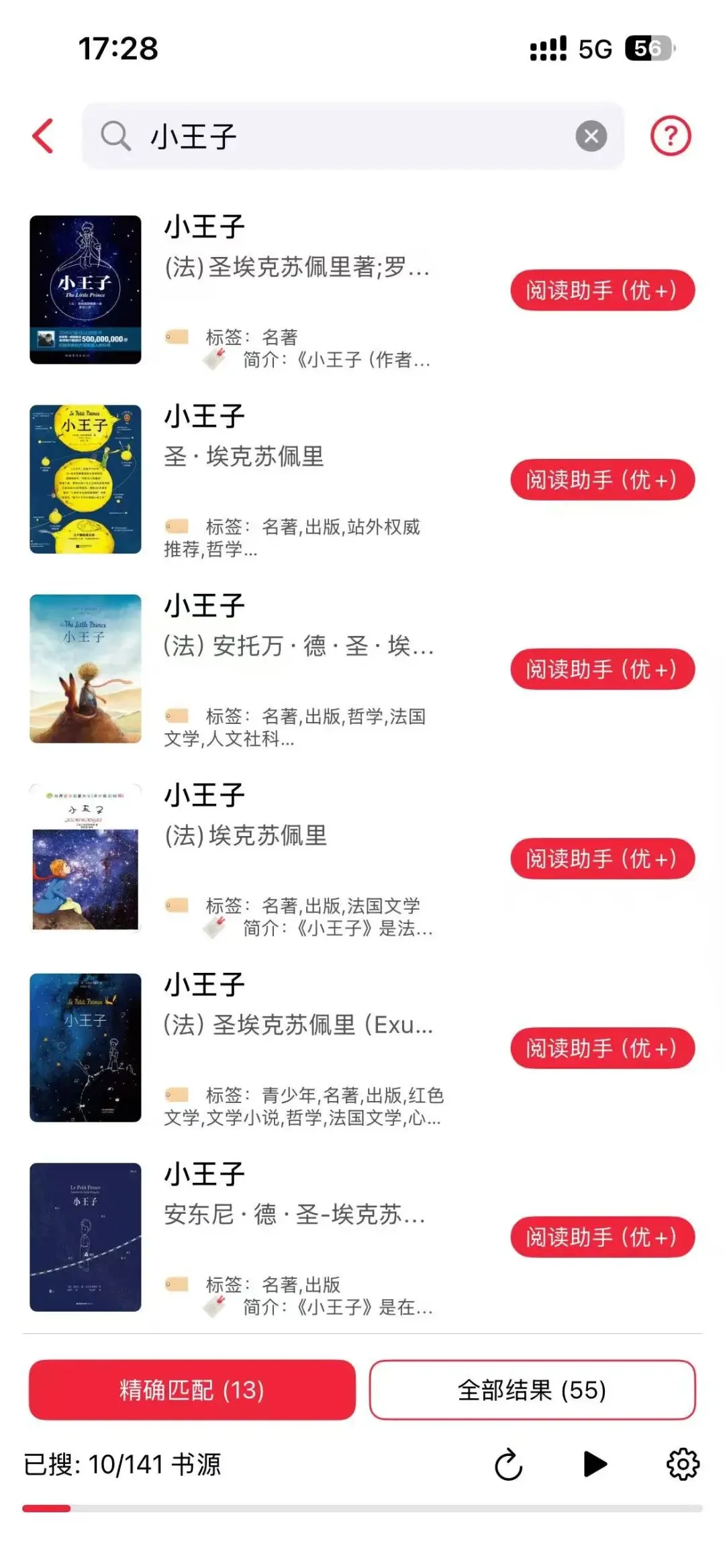This screenshot has width=725, height=1568.
Task: Tap the 小王子 search field
Action: point(349,136)
